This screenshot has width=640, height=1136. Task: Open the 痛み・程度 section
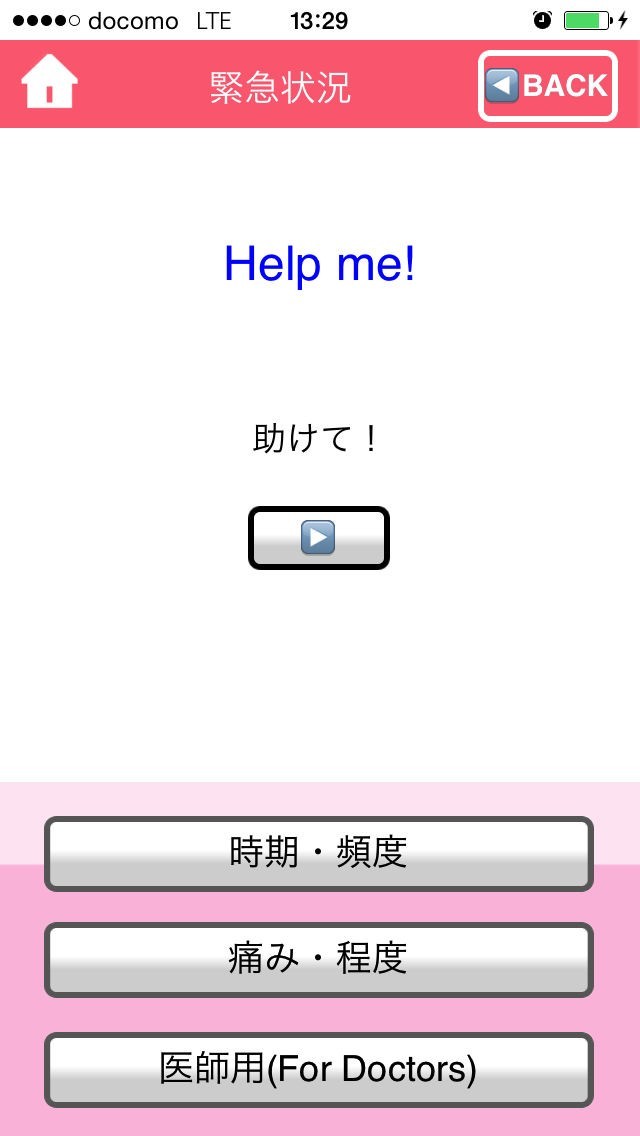coord(319,960)
